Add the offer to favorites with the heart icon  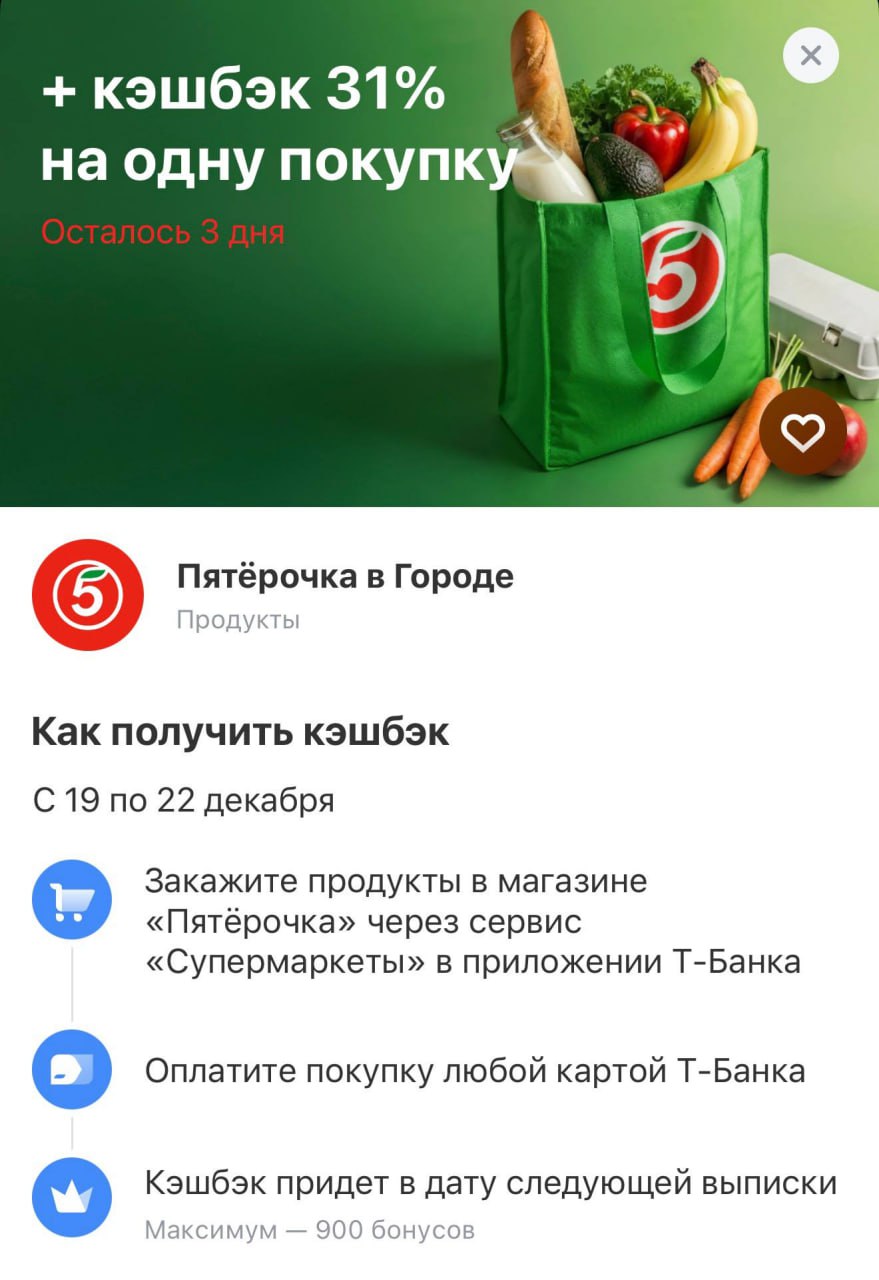[803, 432]
